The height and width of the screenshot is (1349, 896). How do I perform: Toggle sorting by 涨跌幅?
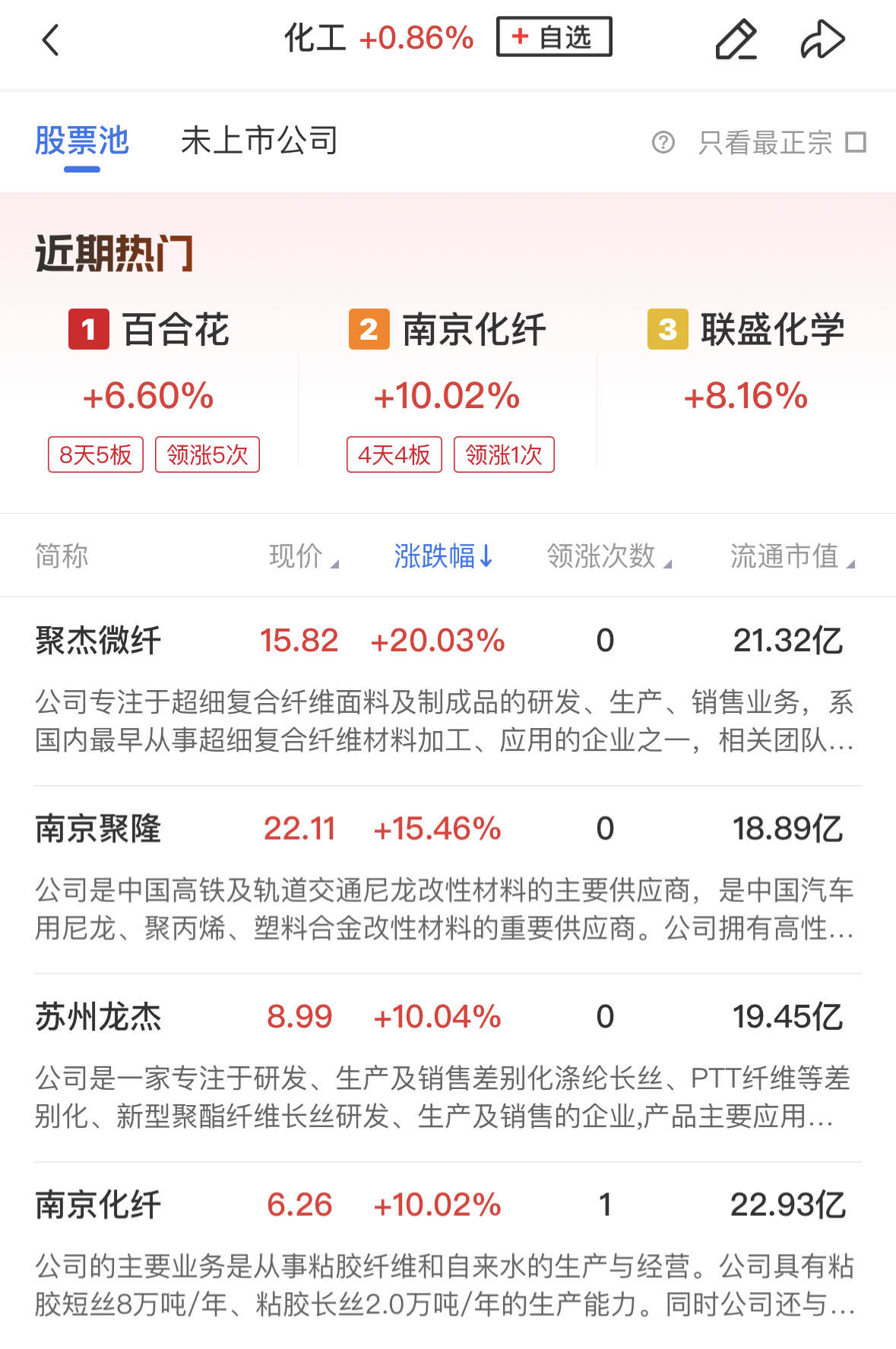443,556
